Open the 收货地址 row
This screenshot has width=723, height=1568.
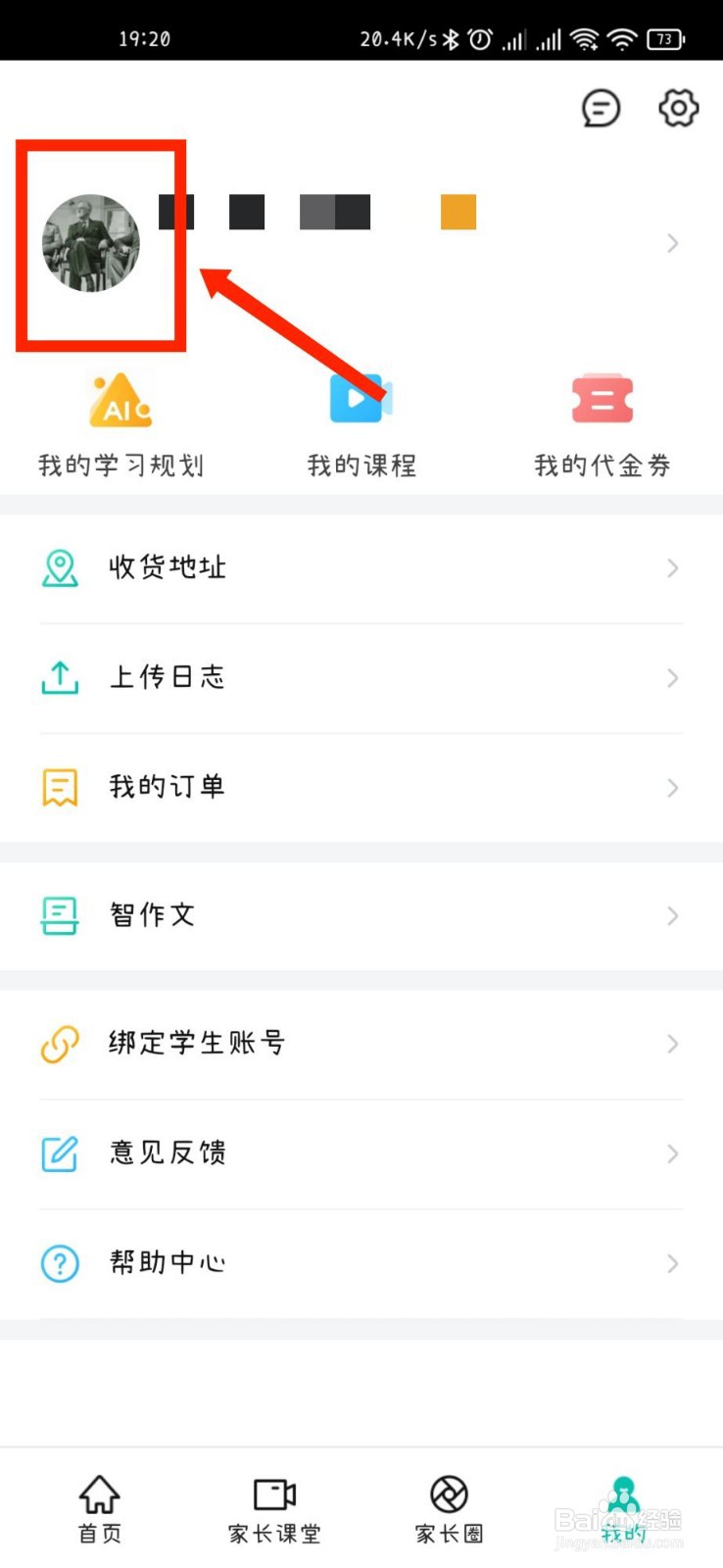pyautogui.click(x=361, y=568)
